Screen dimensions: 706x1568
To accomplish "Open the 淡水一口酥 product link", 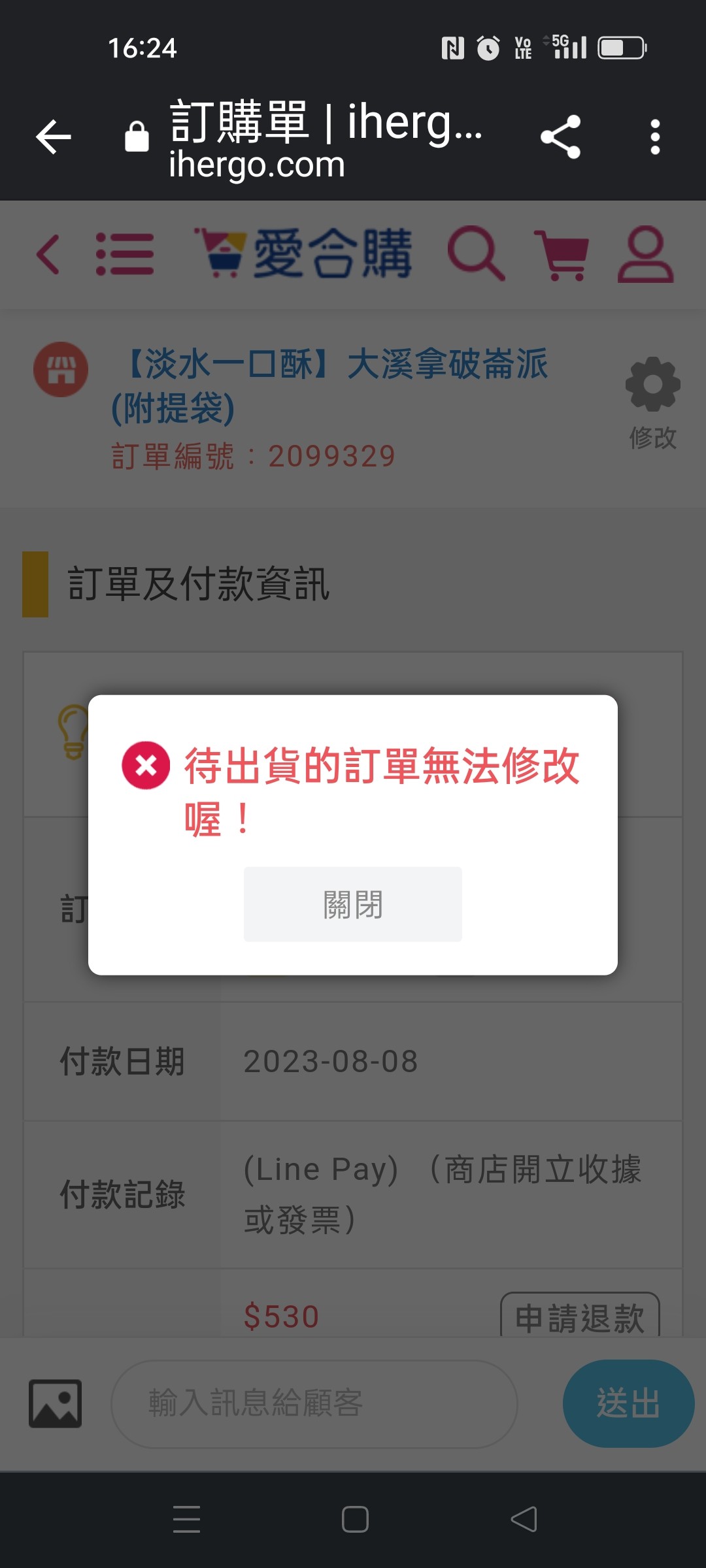I will (330, 385).
